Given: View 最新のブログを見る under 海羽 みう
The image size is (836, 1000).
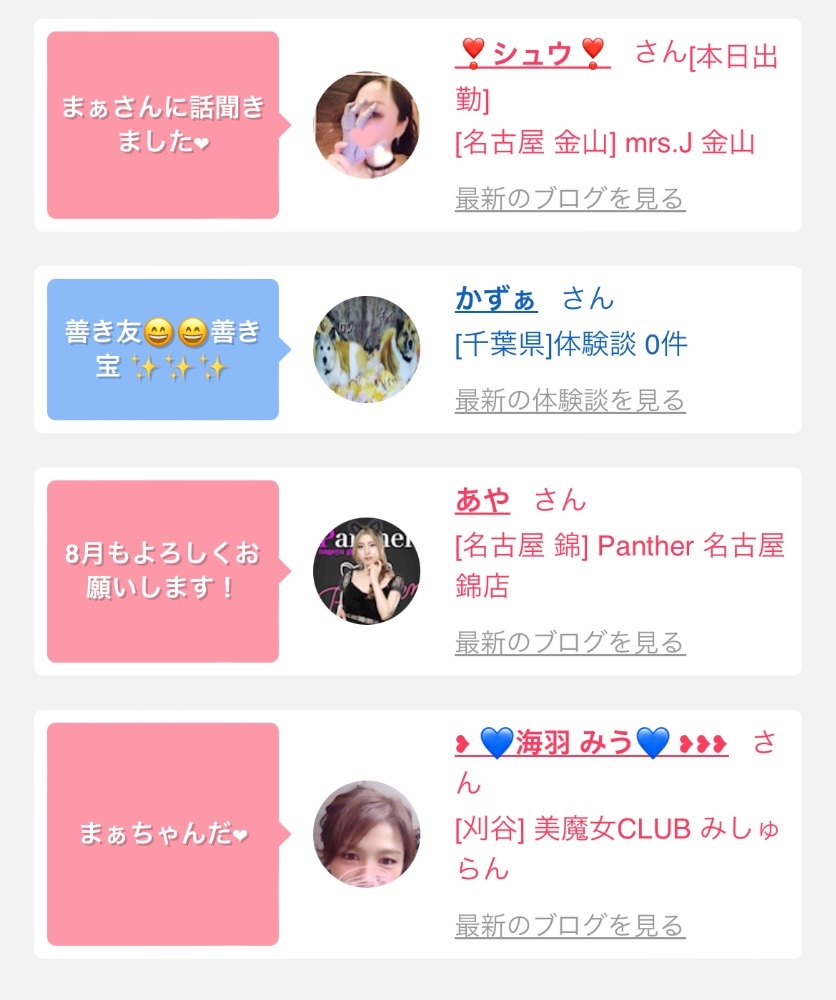Looking at the screenshot, I should coord(569,924).
